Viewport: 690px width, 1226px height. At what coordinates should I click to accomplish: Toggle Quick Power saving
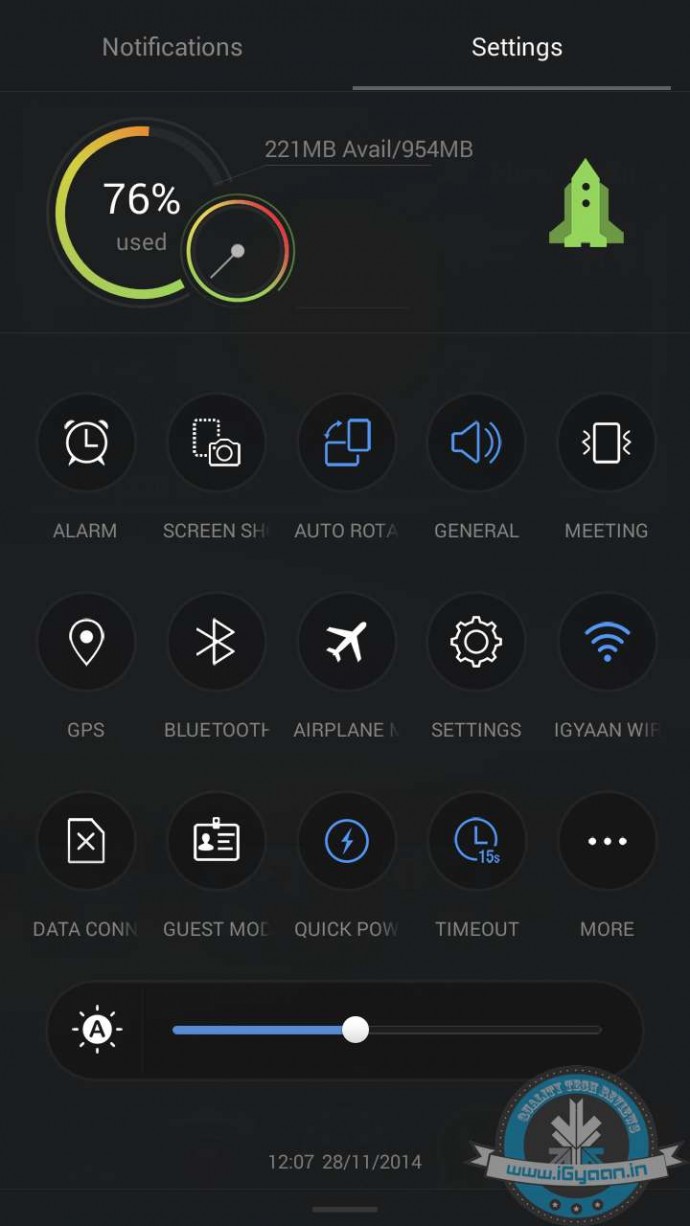(x=347, y=841)
